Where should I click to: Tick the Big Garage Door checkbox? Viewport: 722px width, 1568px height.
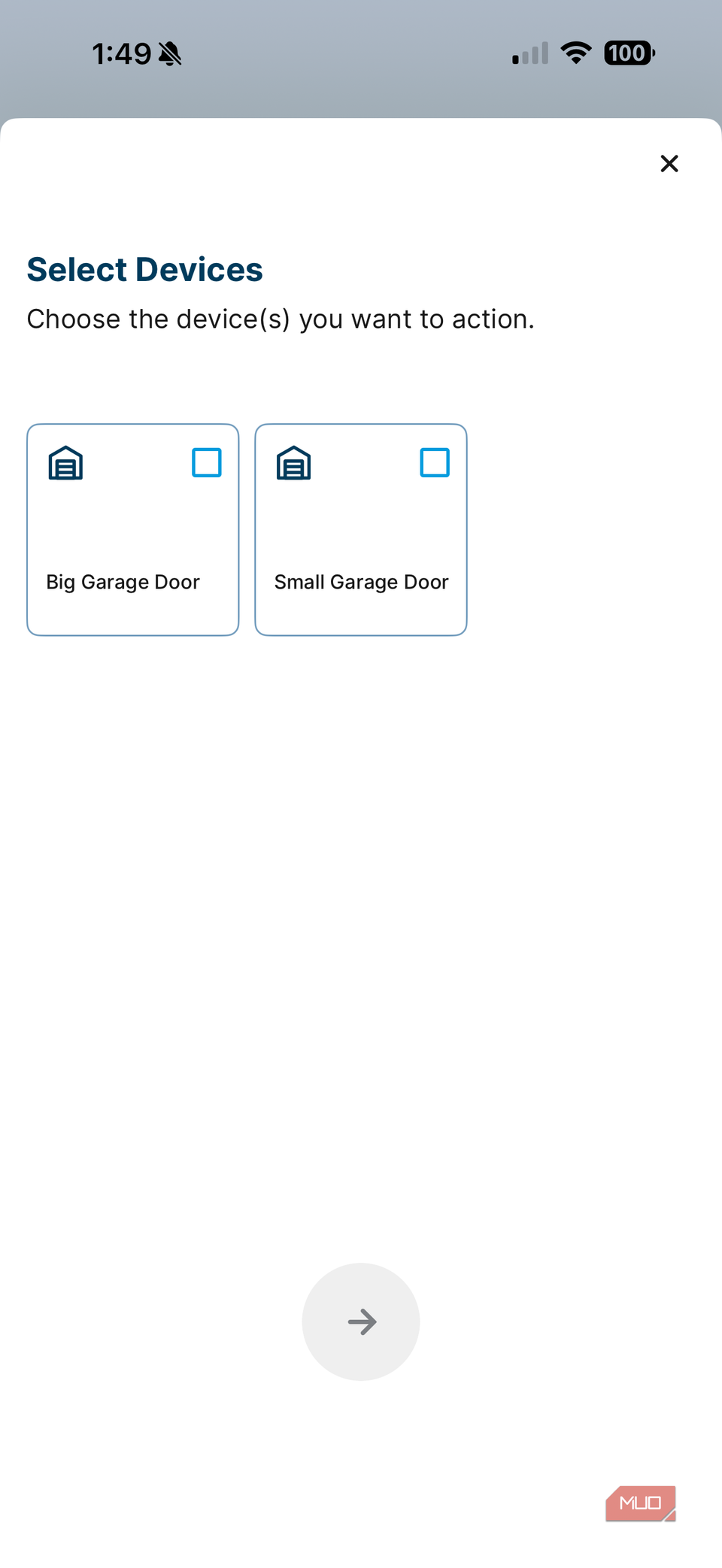click(x=207, y=462)
